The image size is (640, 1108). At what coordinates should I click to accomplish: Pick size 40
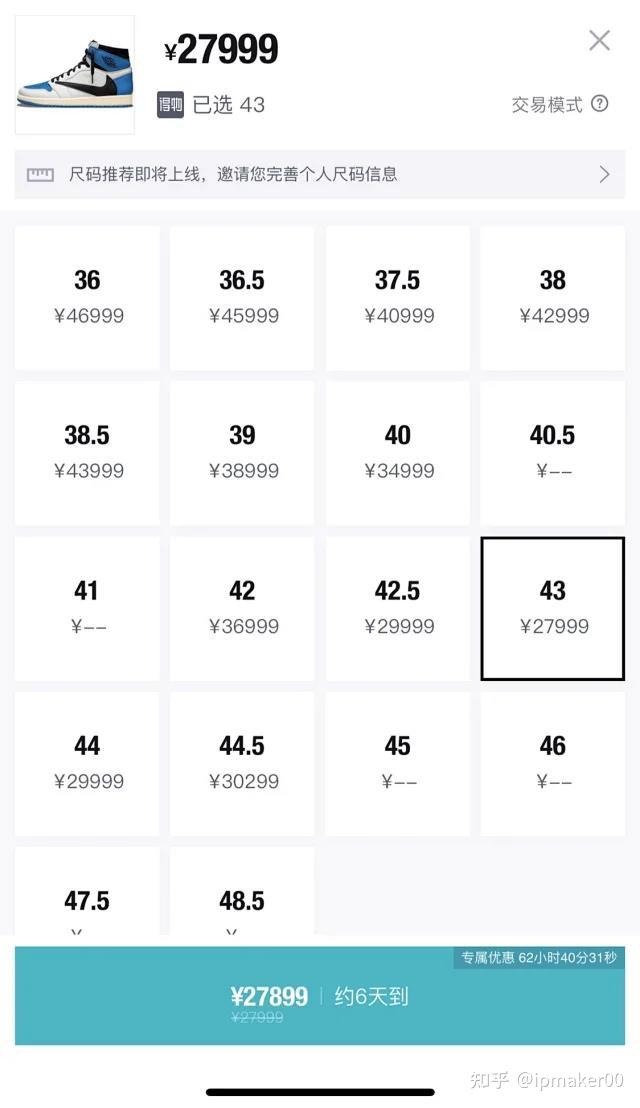pyautogui.click(x=398, y=452)
